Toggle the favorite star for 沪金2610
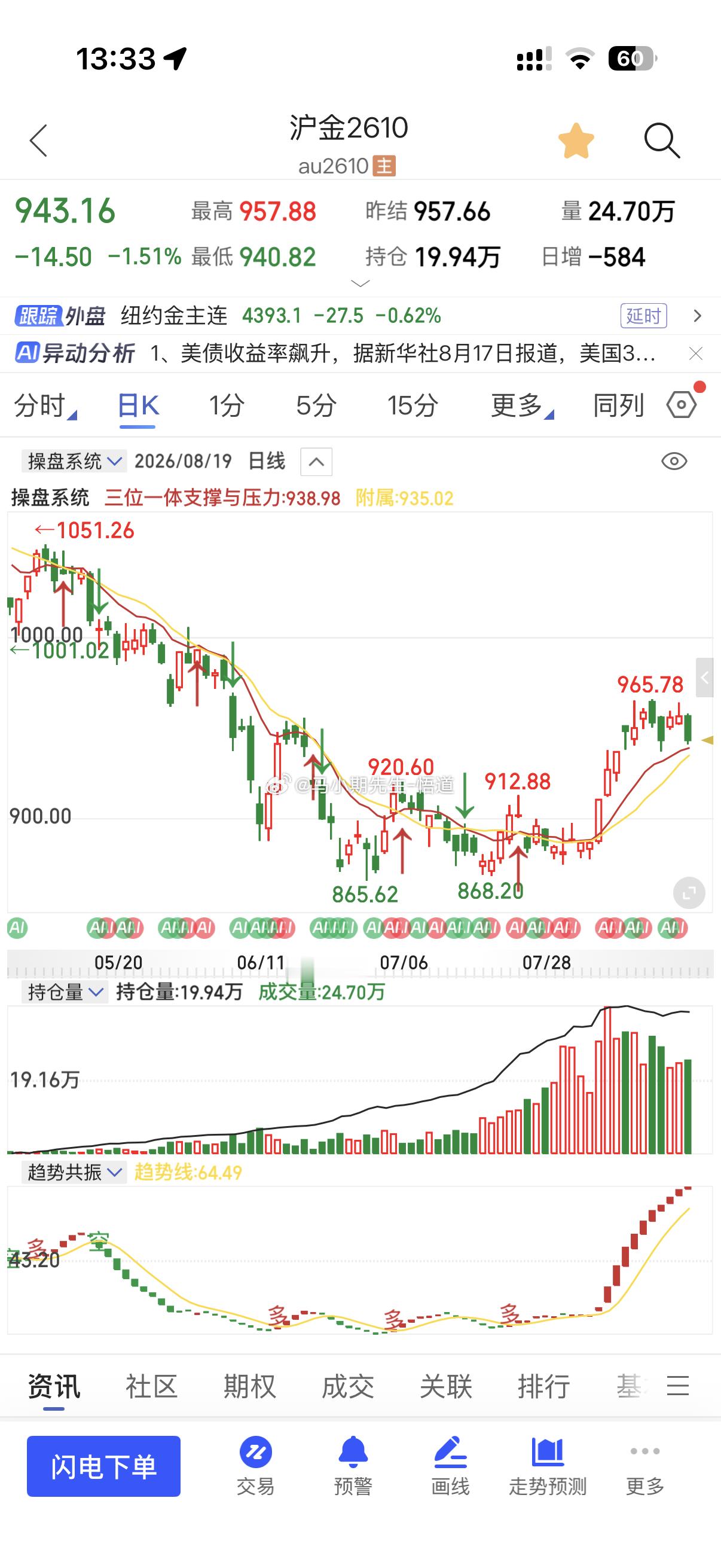721x1568 pixels. click(576, 141)
